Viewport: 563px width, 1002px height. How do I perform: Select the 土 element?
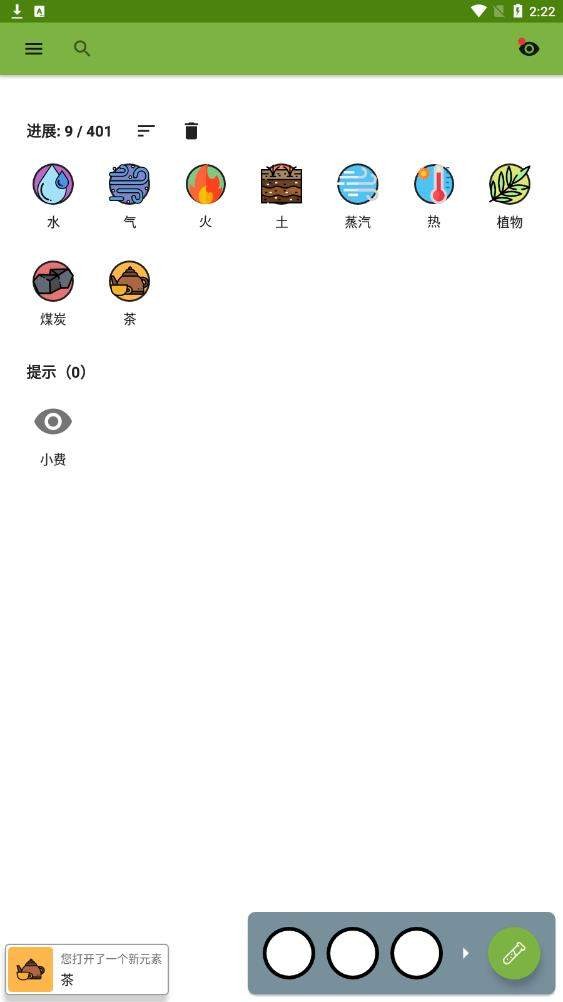pyautogui.click(x=281, y=196)
